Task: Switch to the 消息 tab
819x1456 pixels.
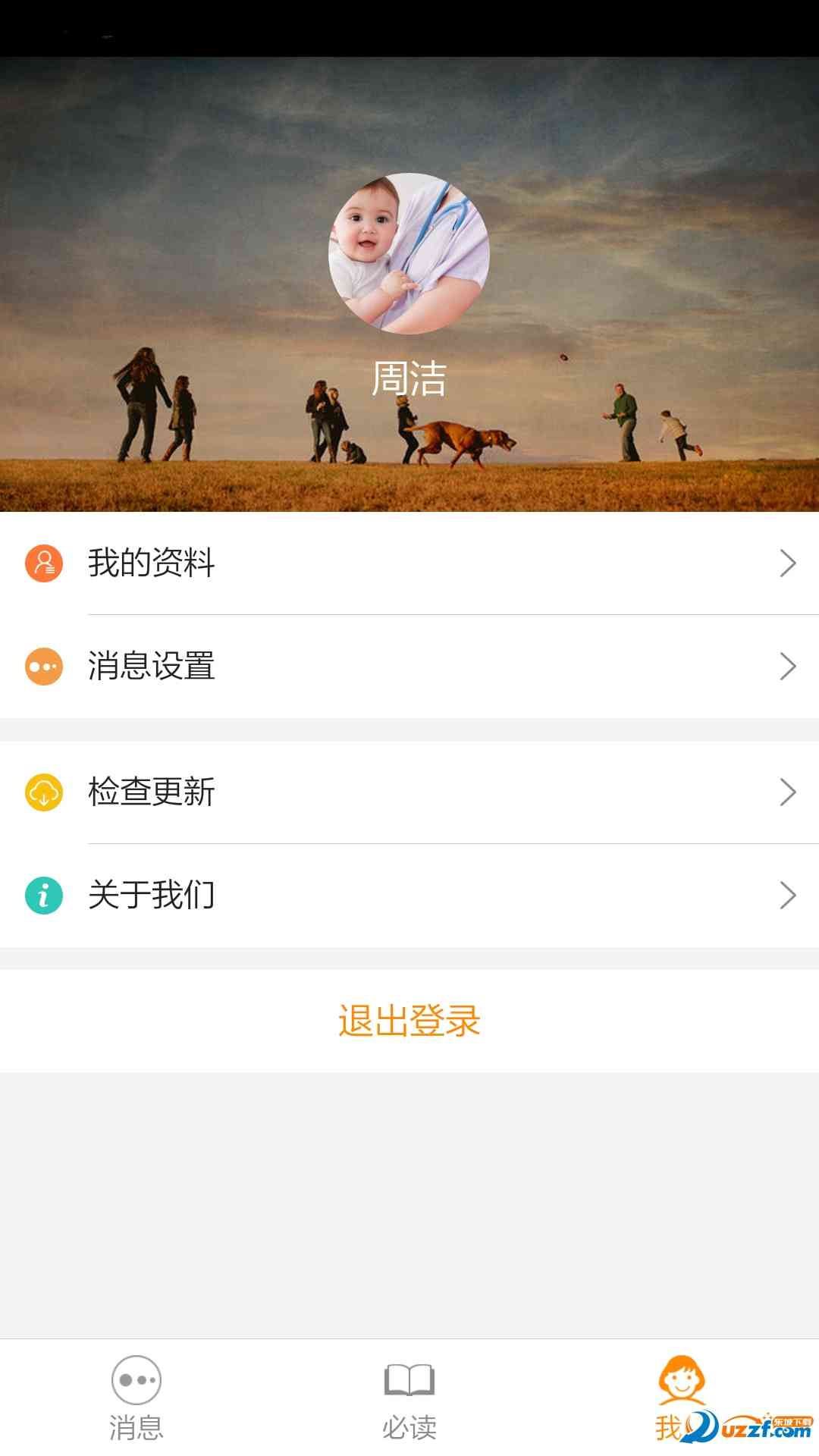Action: tap(136, 1397)
